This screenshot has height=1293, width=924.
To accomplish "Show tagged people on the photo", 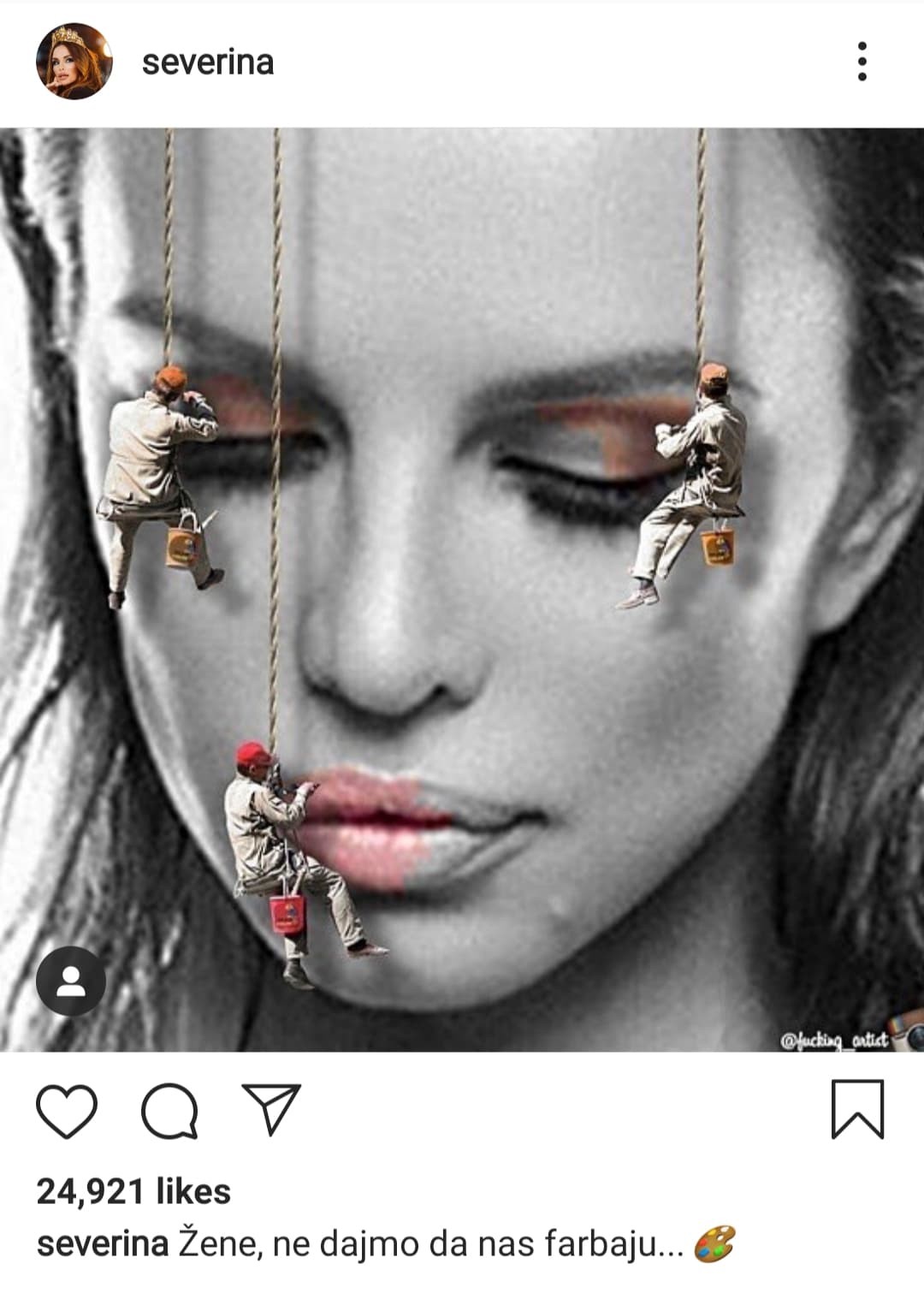I will tap(71, 981).
